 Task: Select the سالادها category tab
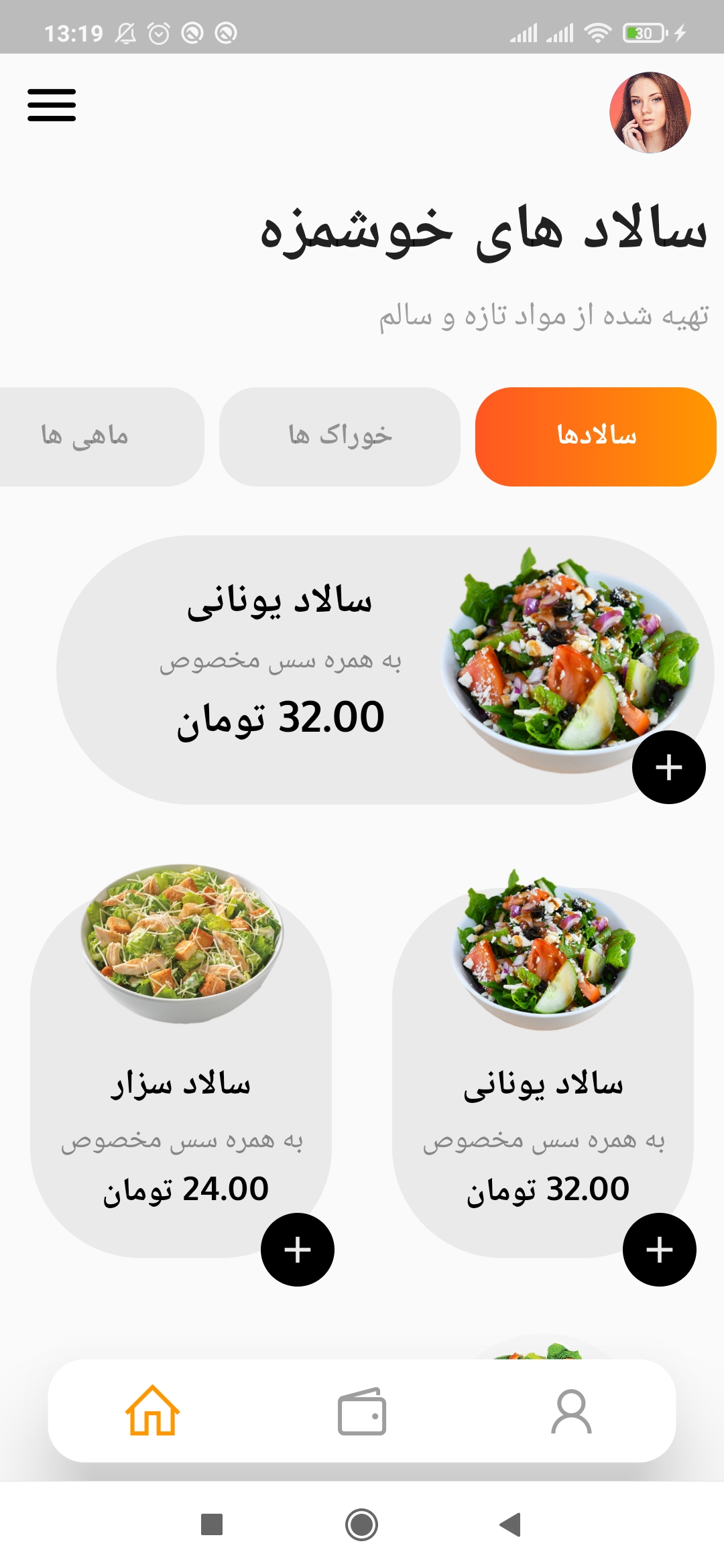(x=595, y=435)
